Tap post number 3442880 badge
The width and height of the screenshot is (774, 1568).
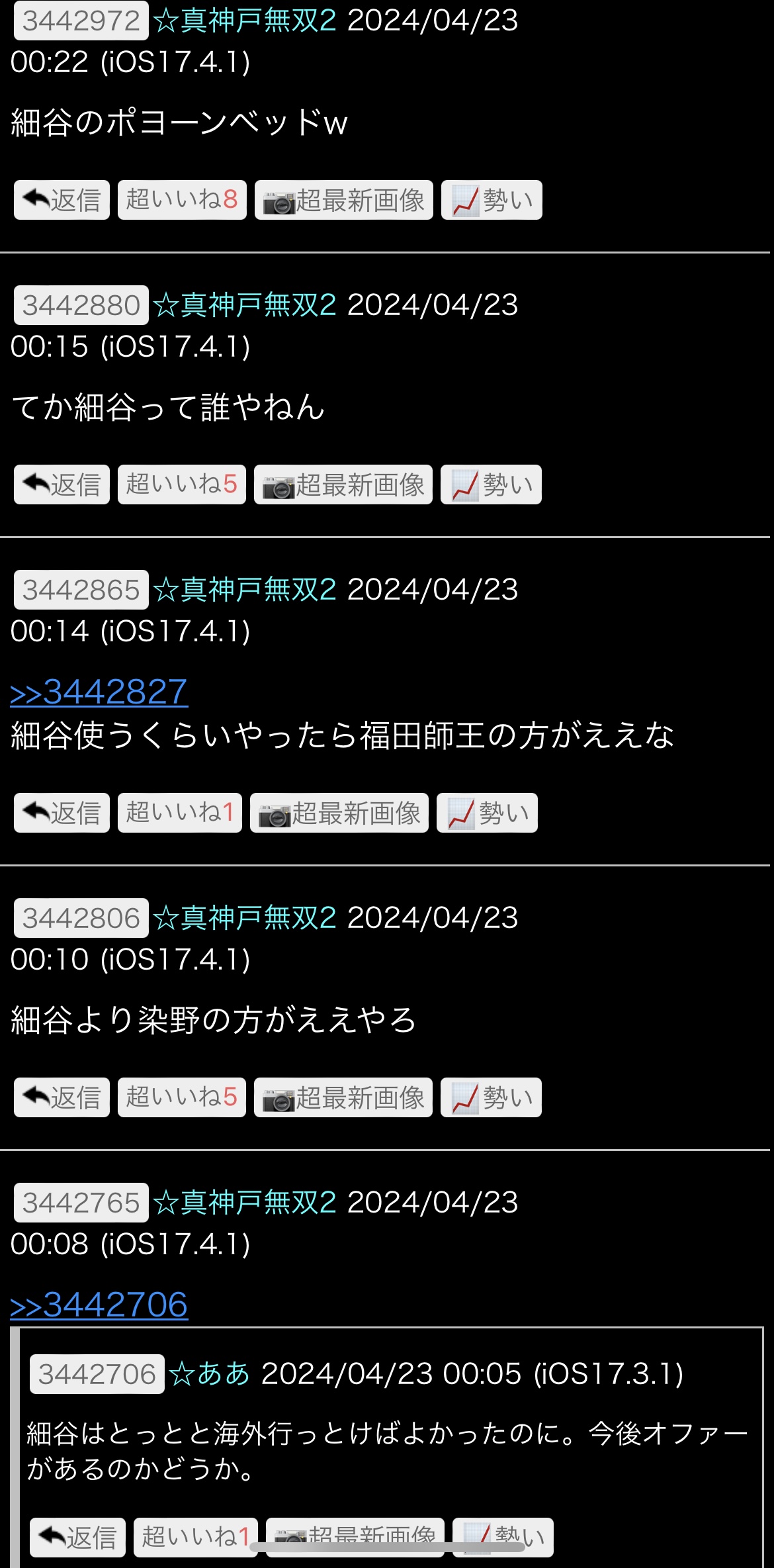pos(81,305)
